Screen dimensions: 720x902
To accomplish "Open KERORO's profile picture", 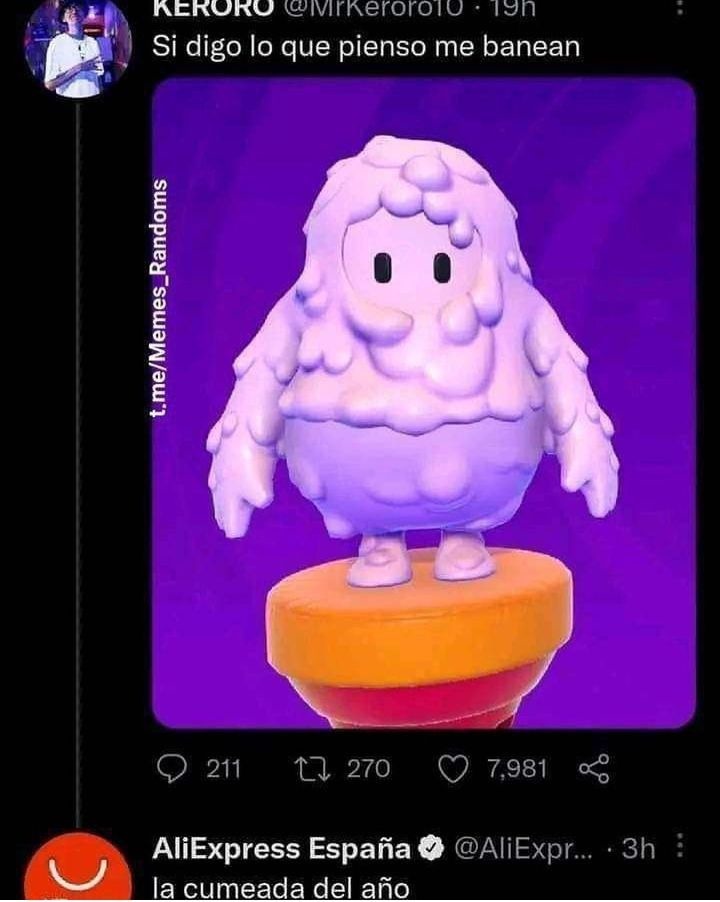I will (77, 47).
